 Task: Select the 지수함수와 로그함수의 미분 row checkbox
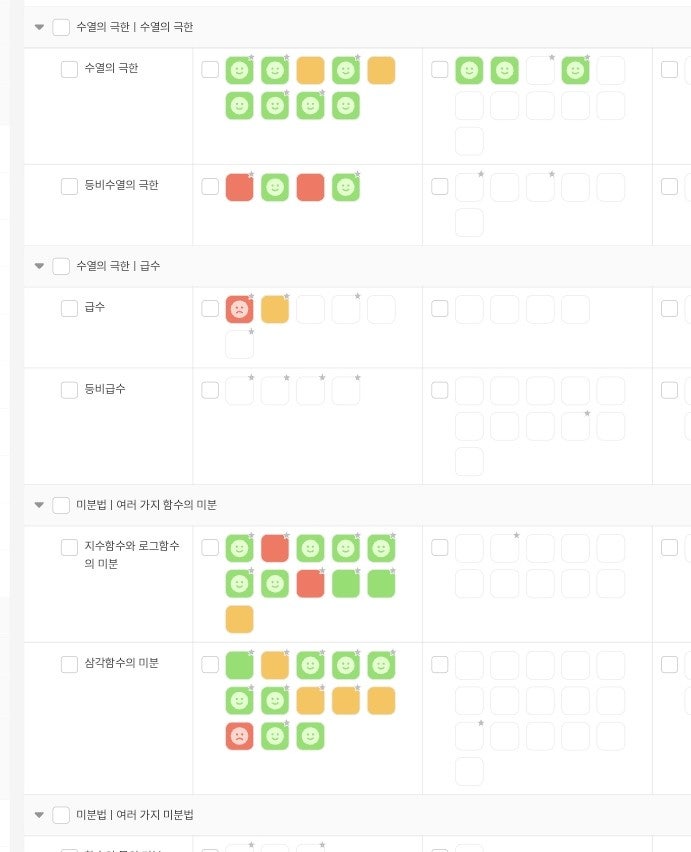point(69,547)
